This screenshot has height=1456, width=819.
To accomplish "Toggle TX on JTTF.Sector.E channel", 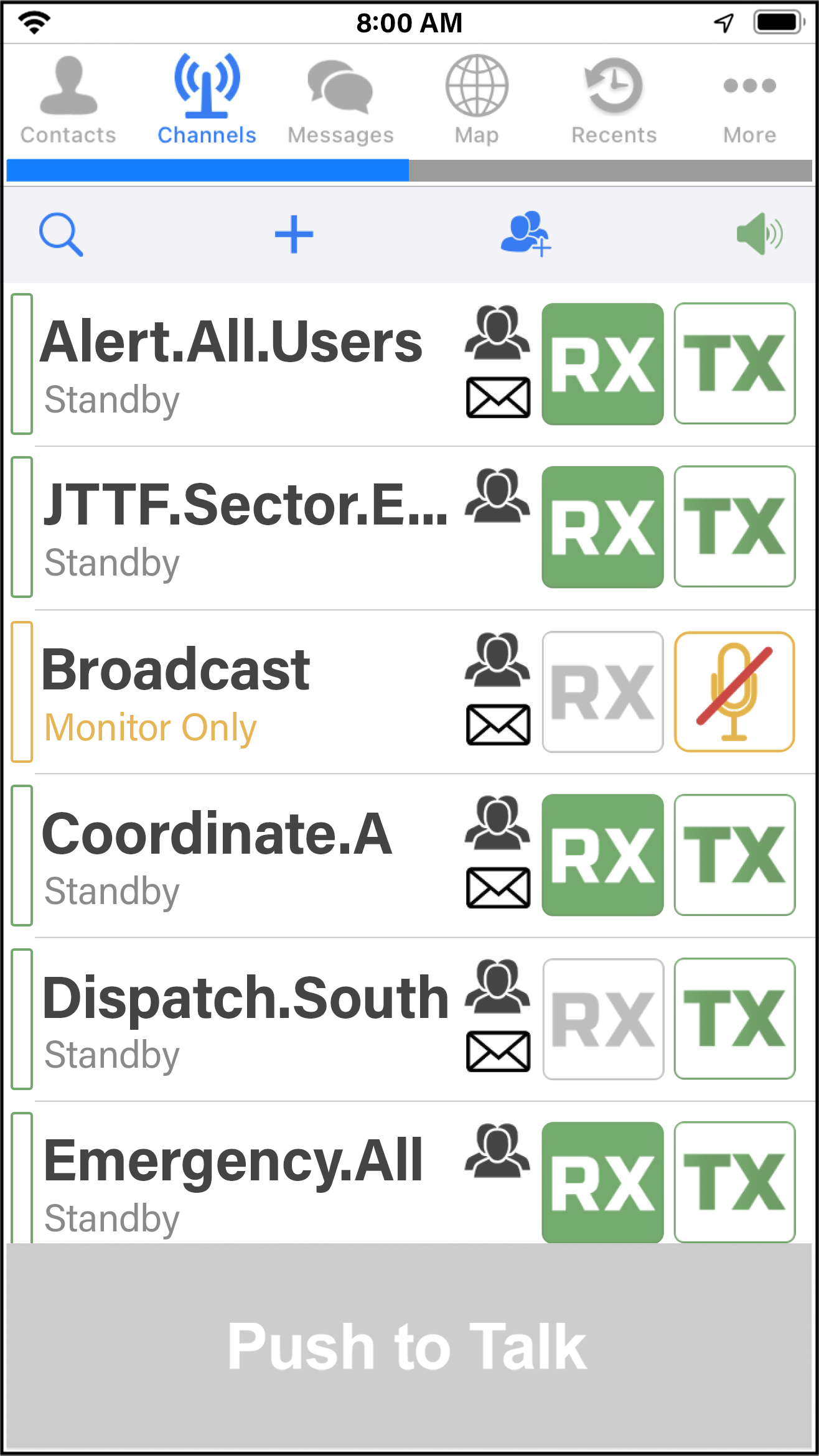I will (x=734, y=527).
